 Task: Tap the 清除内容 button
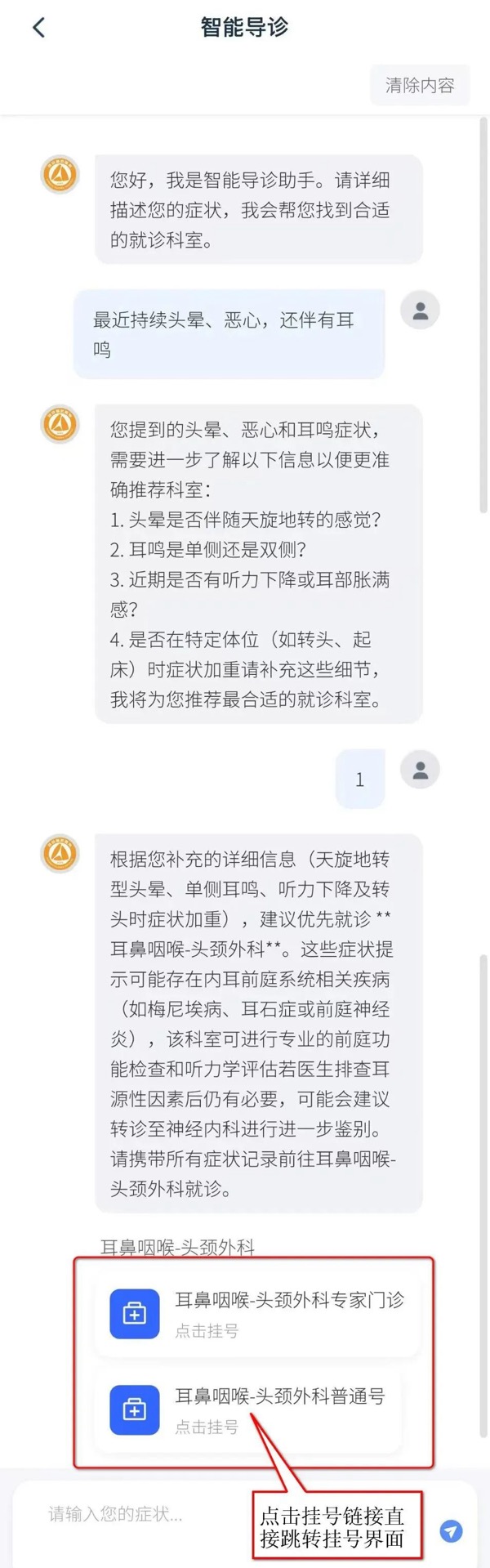point(420,85)
